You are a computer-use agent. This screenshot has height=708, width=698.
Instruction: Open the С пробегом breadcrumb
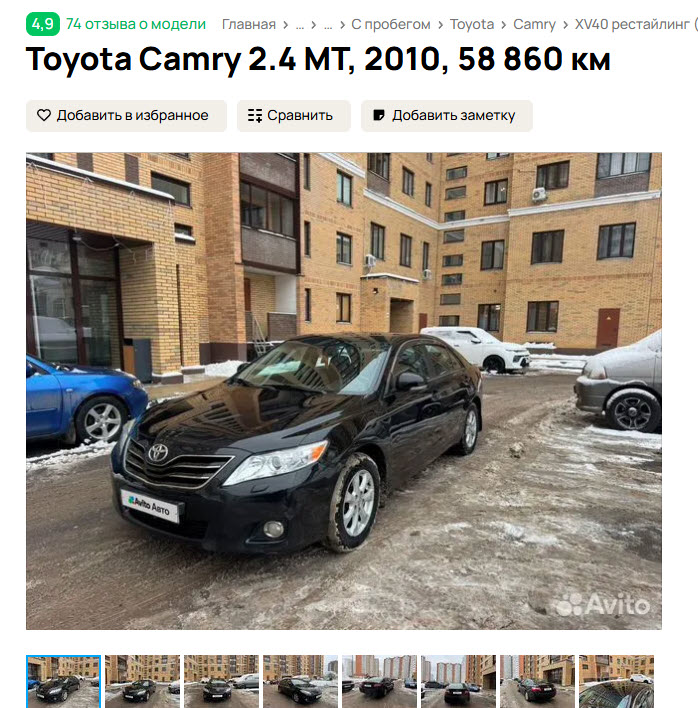click(391, 24)
